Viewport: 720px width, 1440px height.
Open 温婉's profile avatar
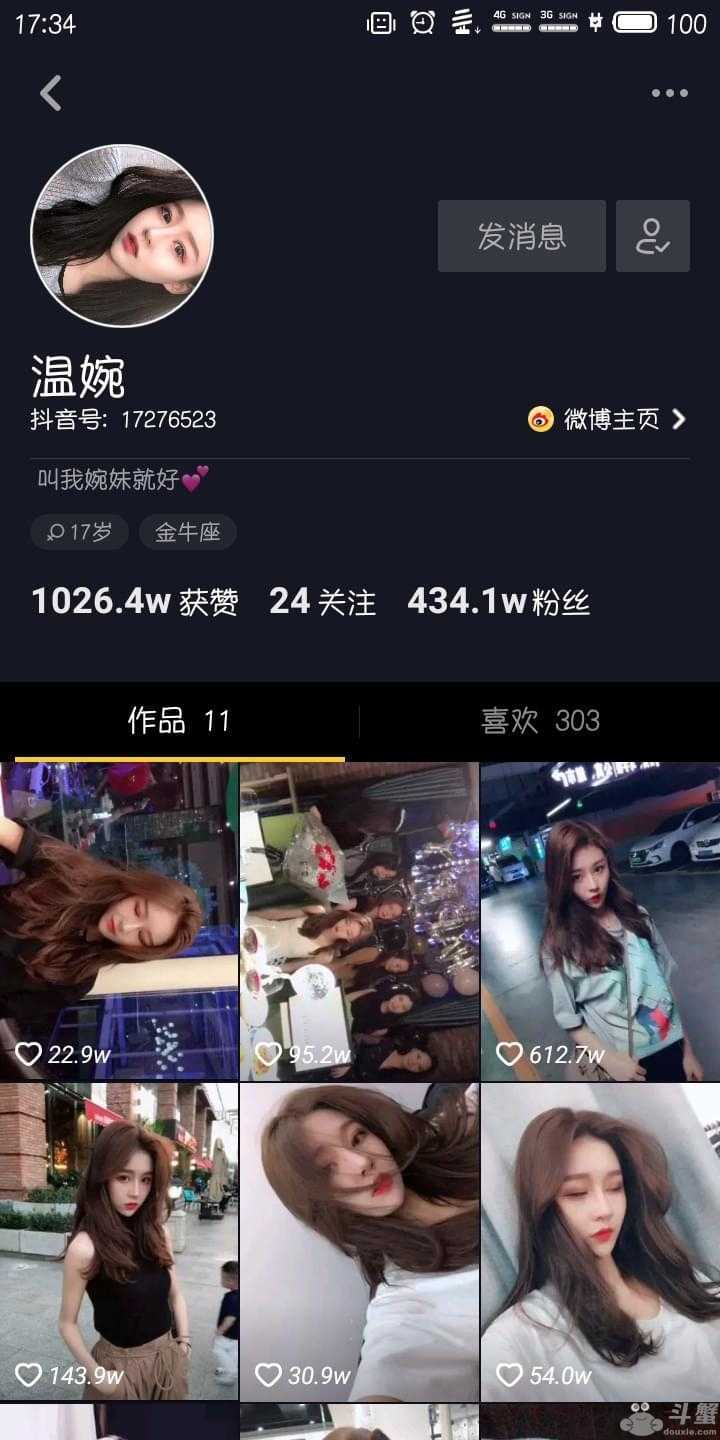122,236
